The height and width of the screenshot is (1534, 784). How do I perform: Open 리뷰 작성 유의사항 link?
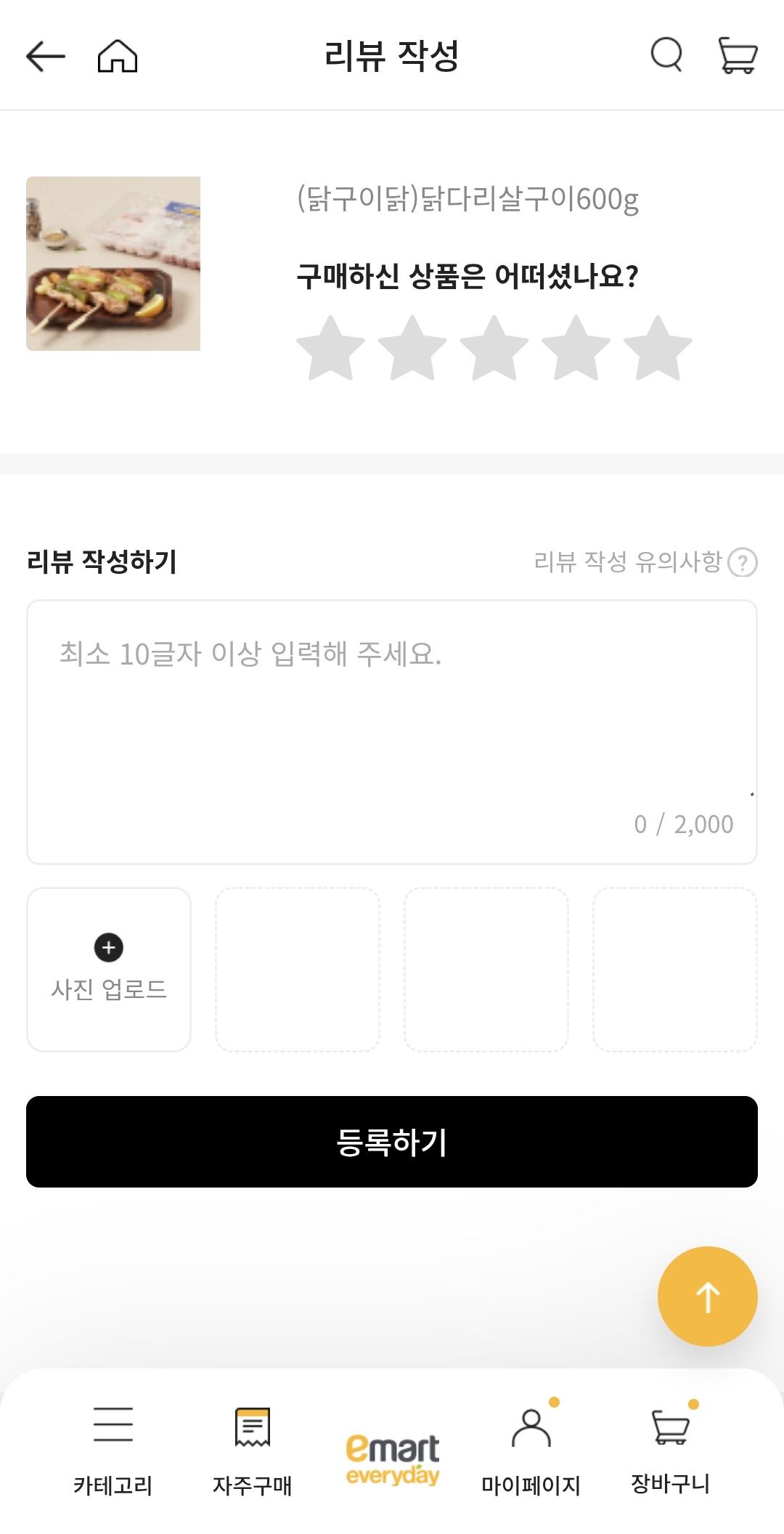pyautogui.click(x=629, y=561)
